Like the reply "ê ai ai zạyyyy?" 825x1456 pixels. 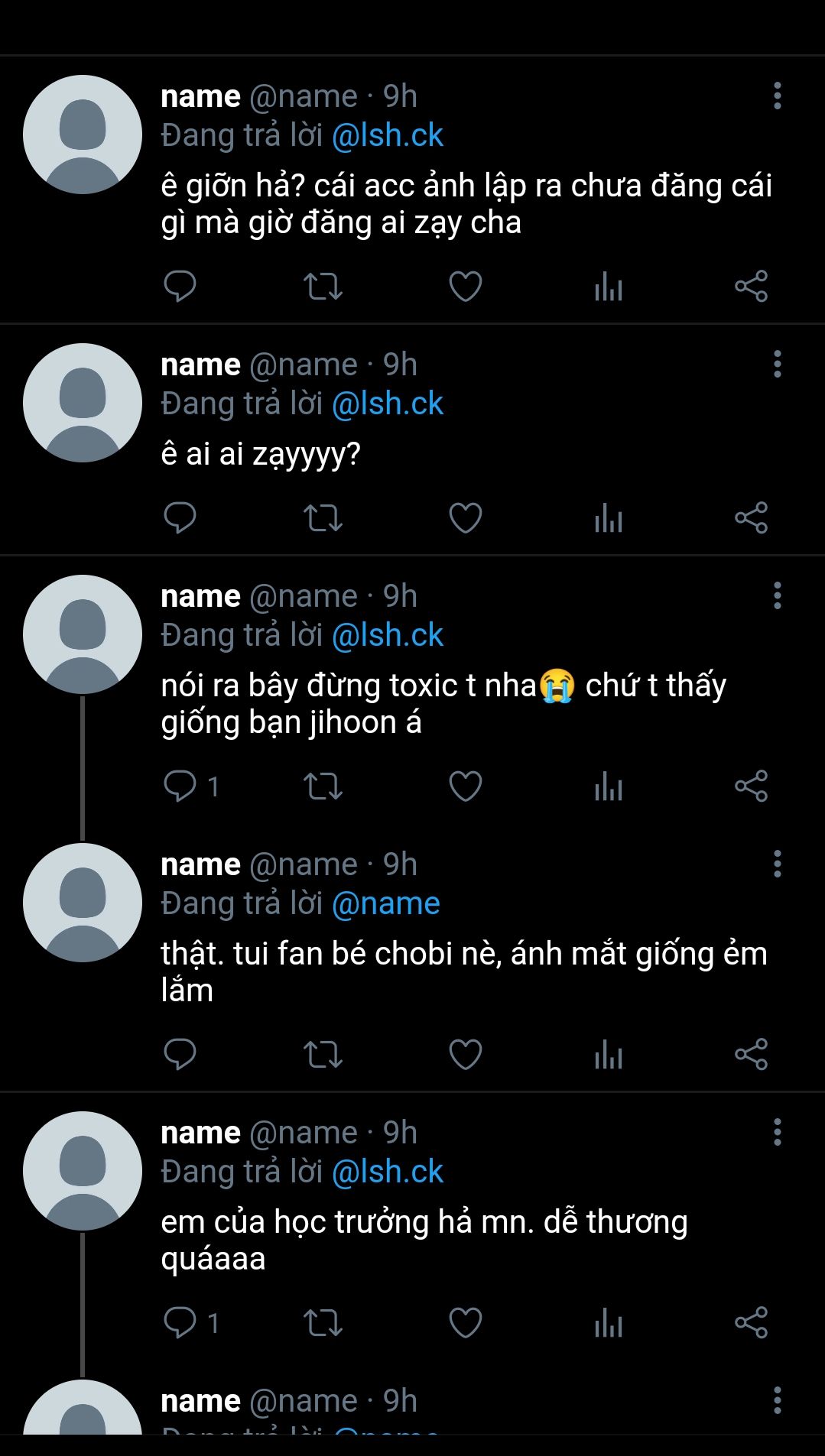465,517
